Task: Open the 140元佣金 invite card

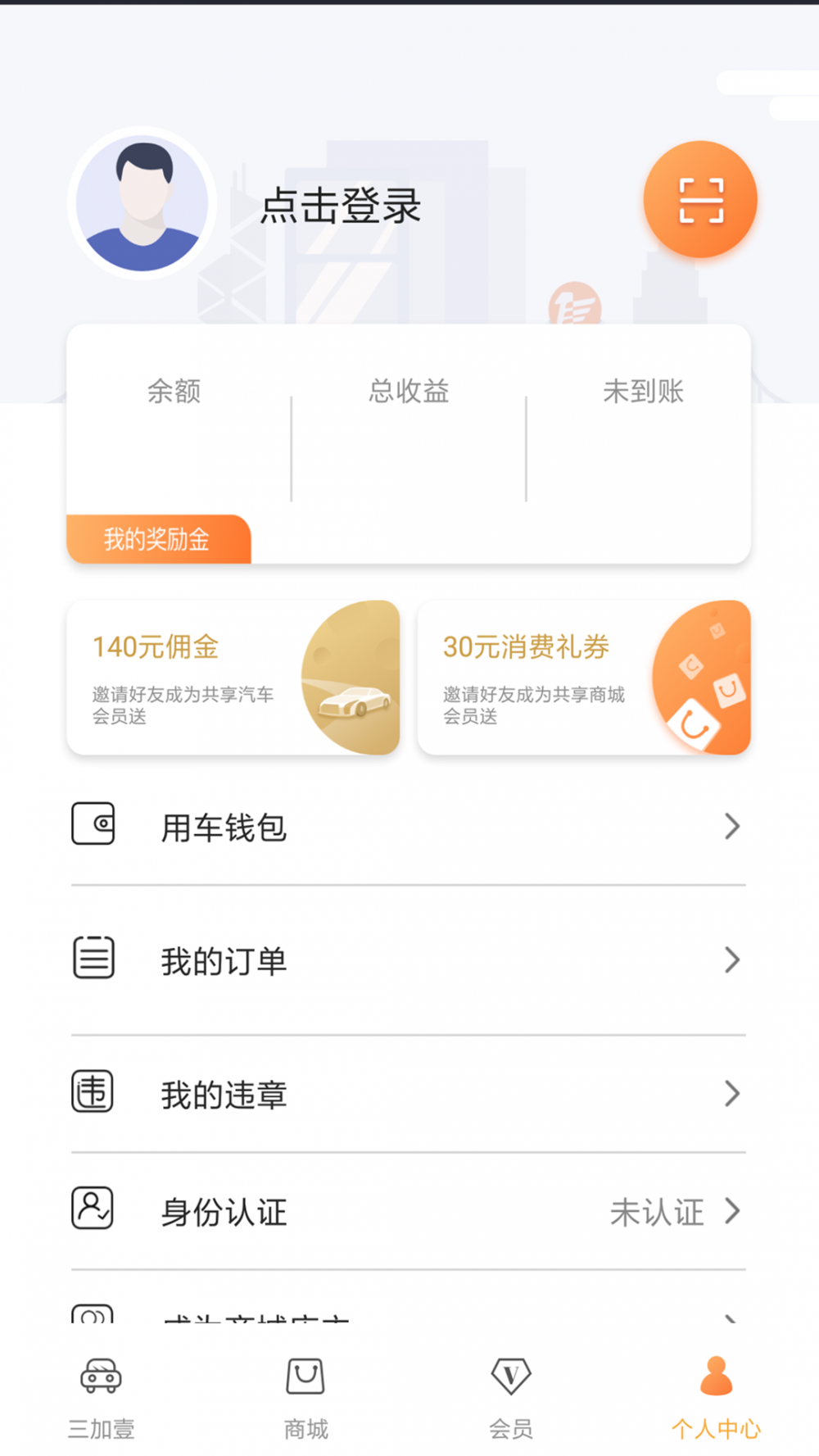Action: tap(233, 677)
